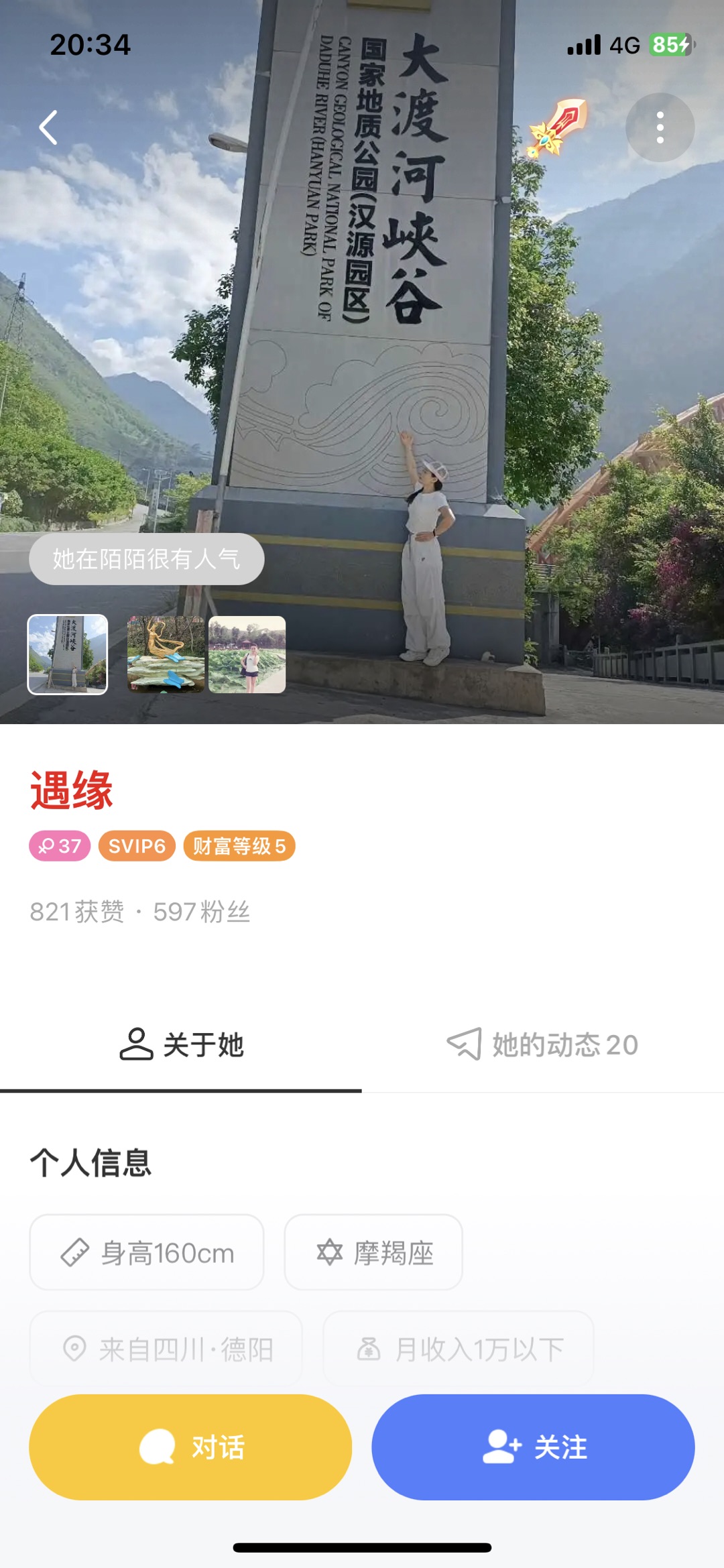View the golden statue photo thumbnail

[166, 654]
